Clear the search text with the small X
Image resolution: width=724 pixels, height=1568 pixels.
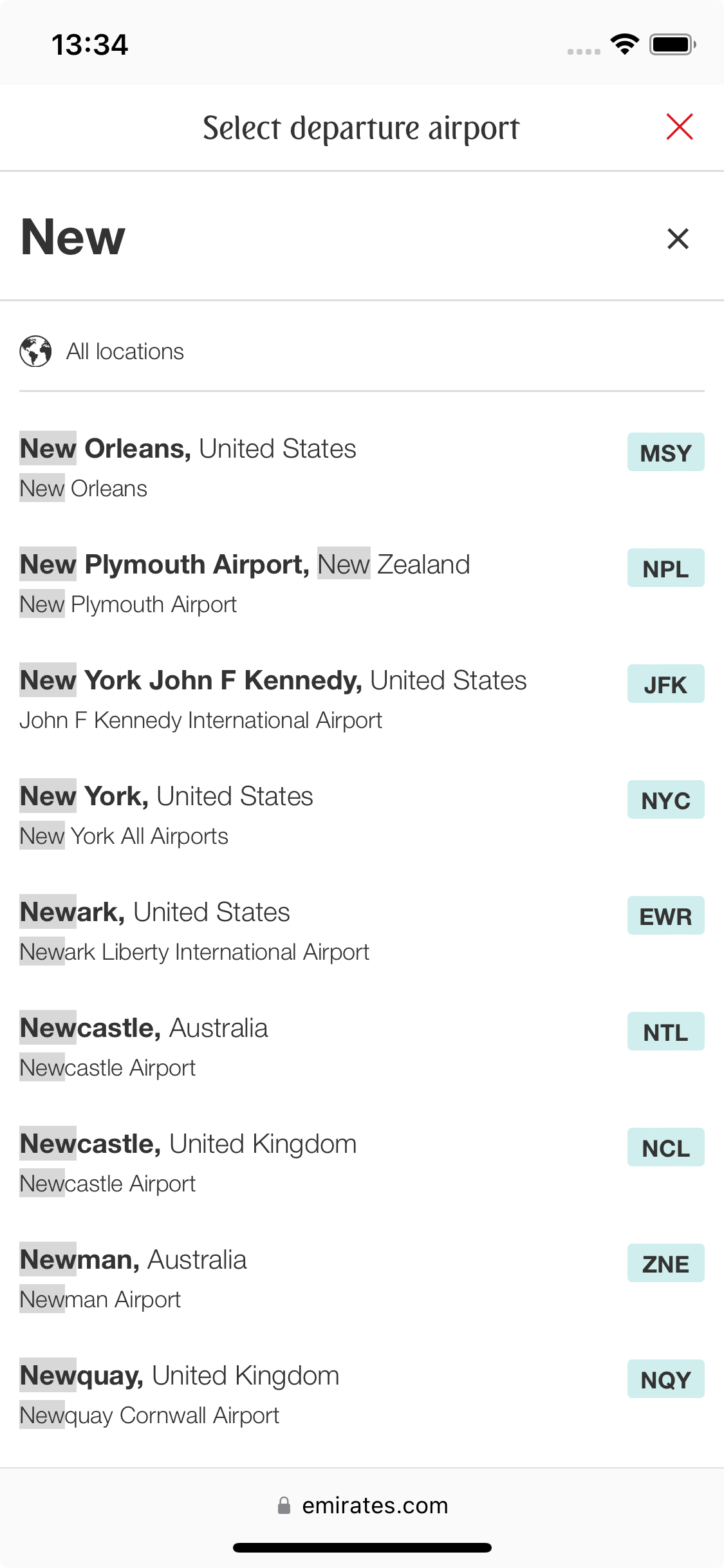click(x=677, y=239)
